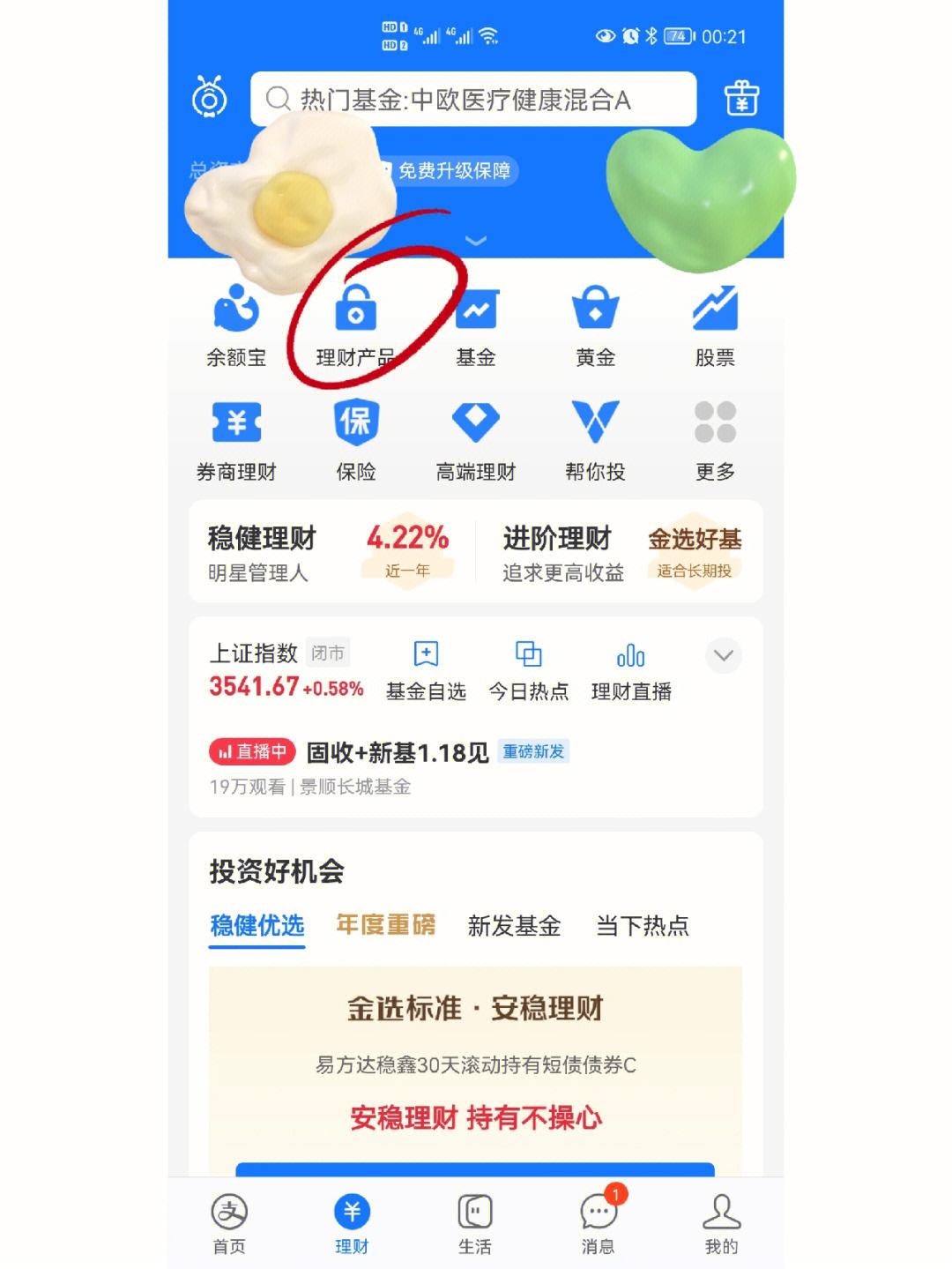Open the 保险 section
The width and height of the screenshot is (952, 1269).
point(355,440)
